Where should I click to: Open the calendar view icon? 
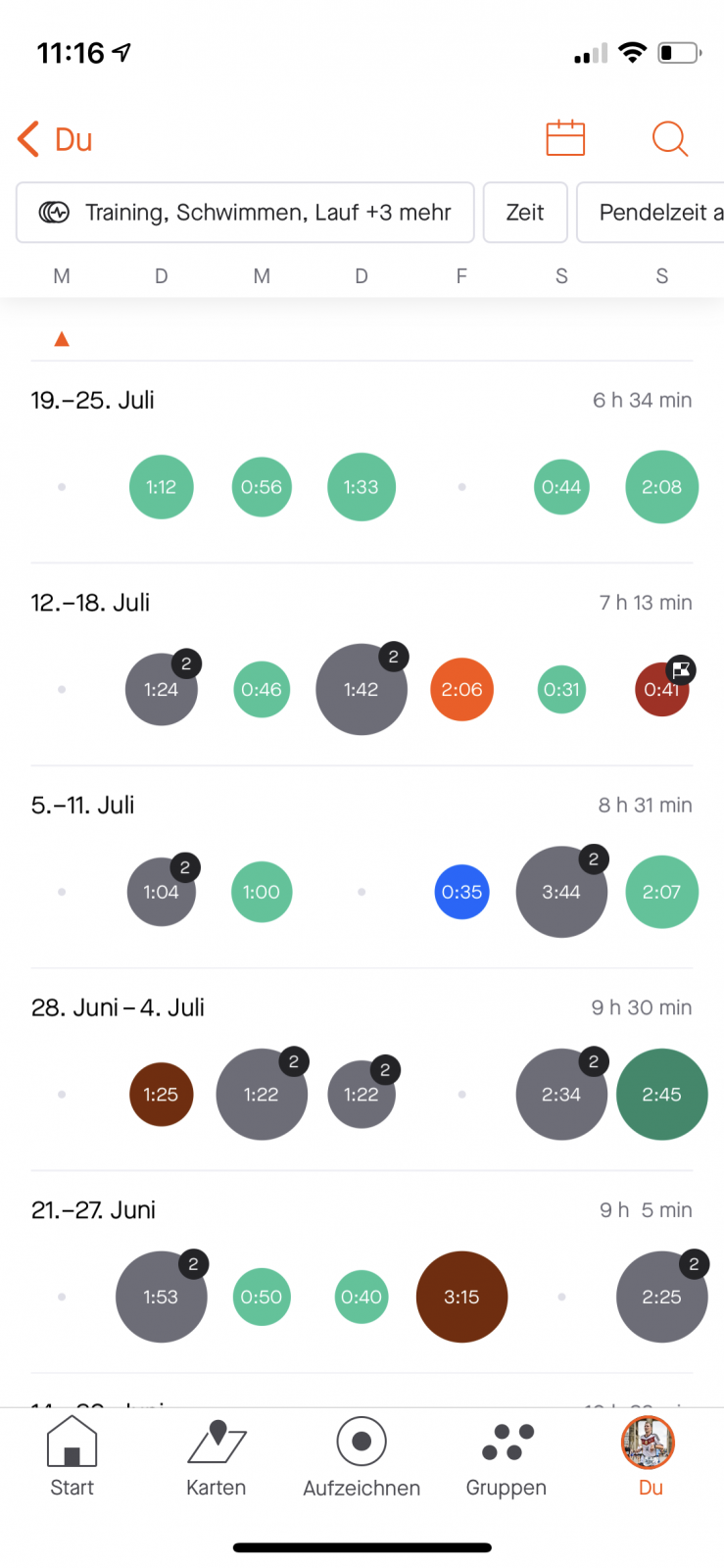(565, 138)
